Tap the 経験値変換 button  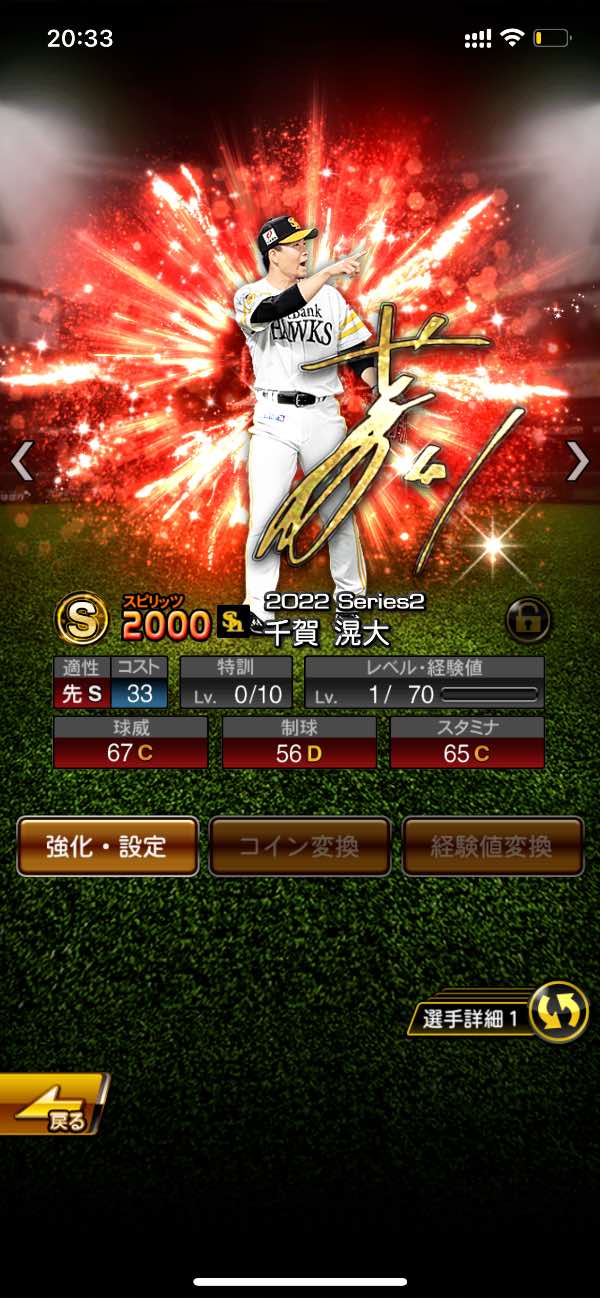click(492, 846)
